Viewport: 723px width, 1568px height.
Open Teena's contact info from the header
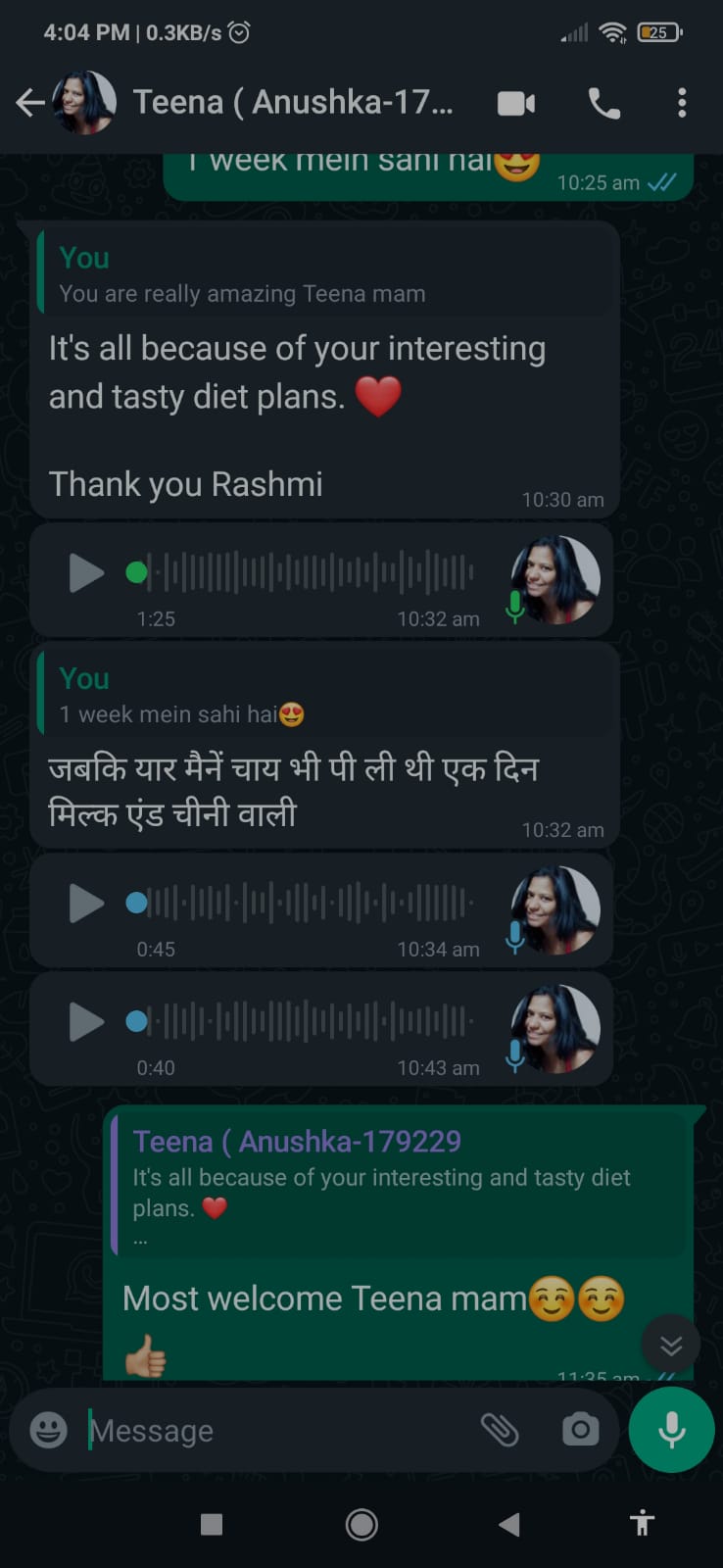tap(292, 103)
